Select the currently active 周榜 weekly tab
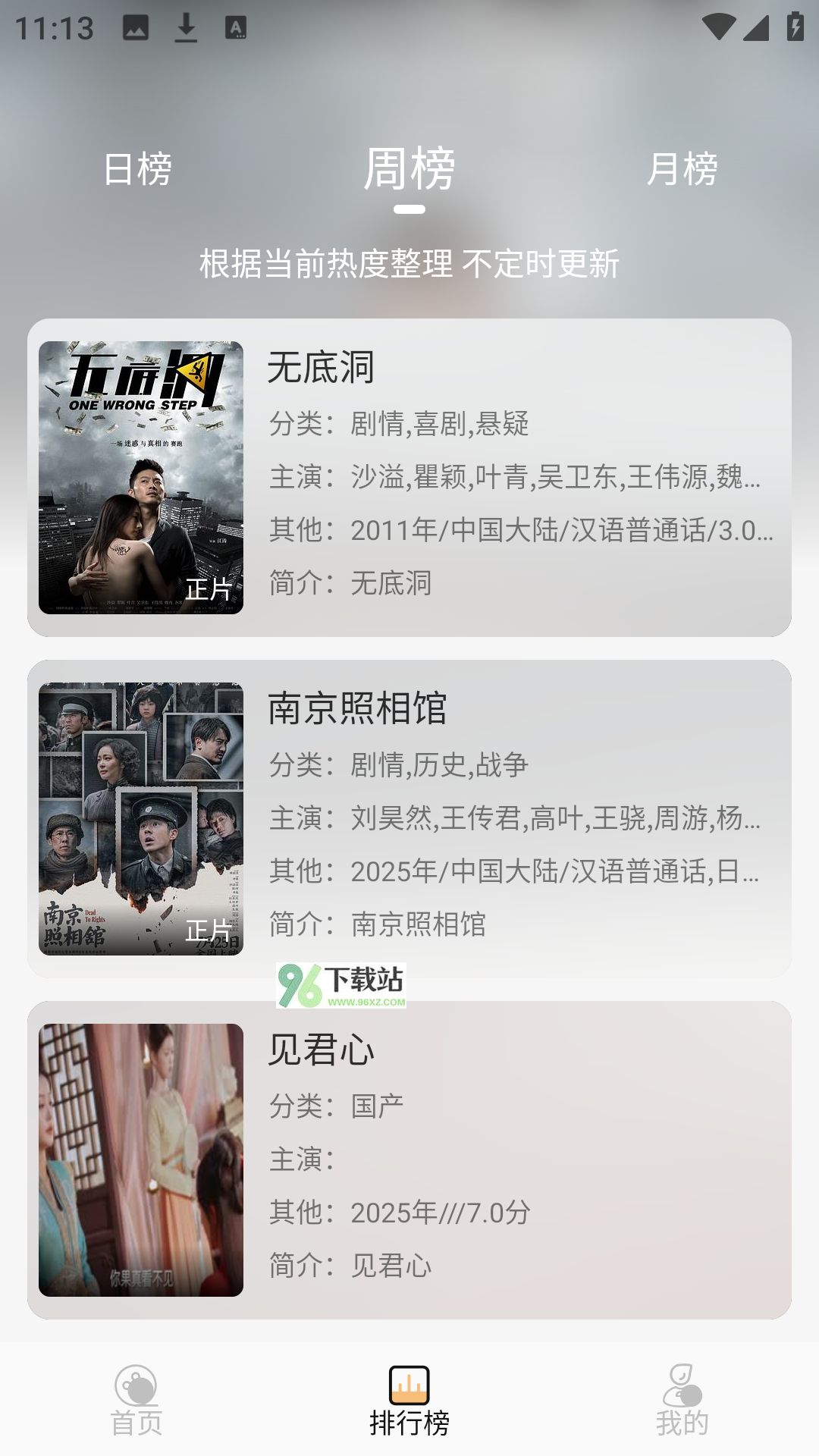This screenshot has width=819, height=1456. pos(409,168)
